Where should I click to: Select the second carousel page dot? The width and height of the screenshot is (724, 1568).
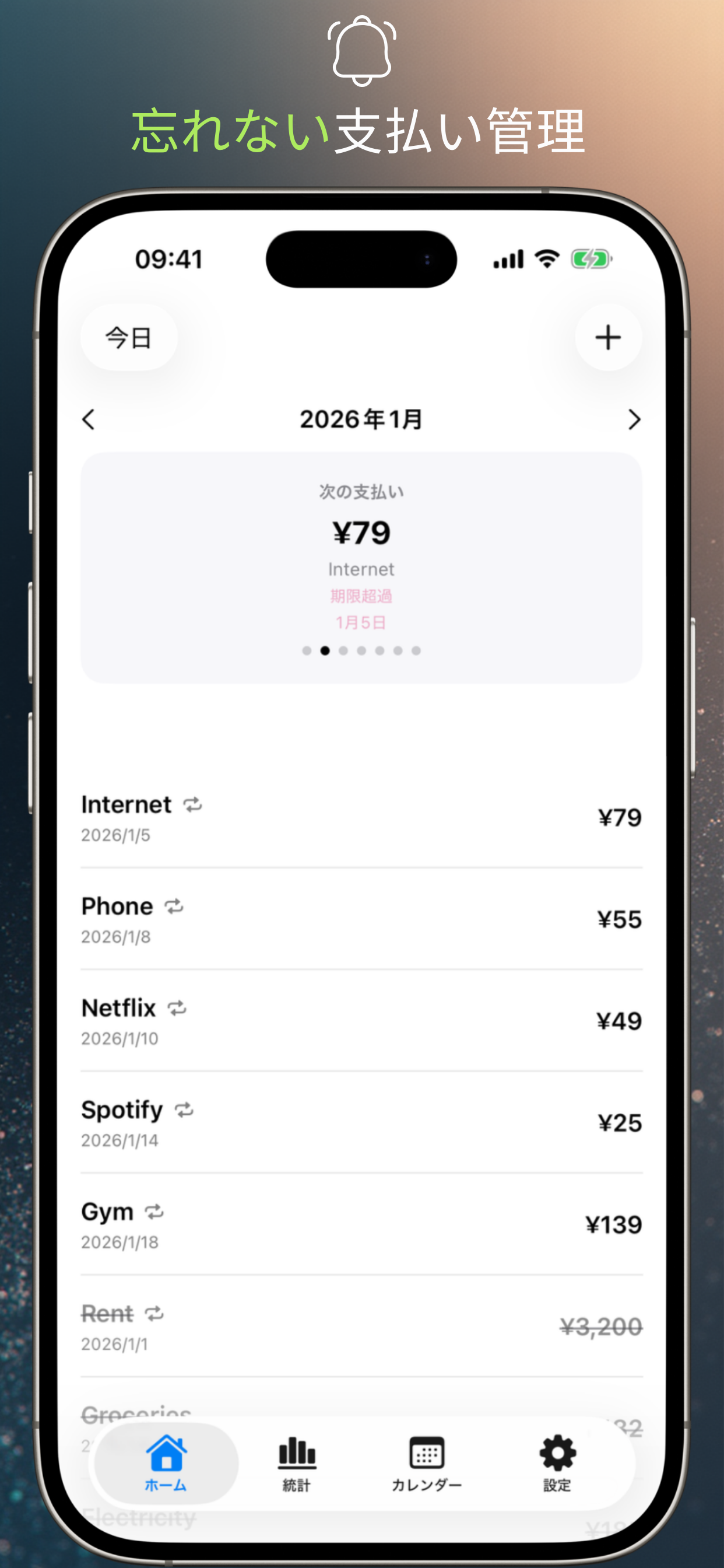pyautogui.click(x=325, y=650)
